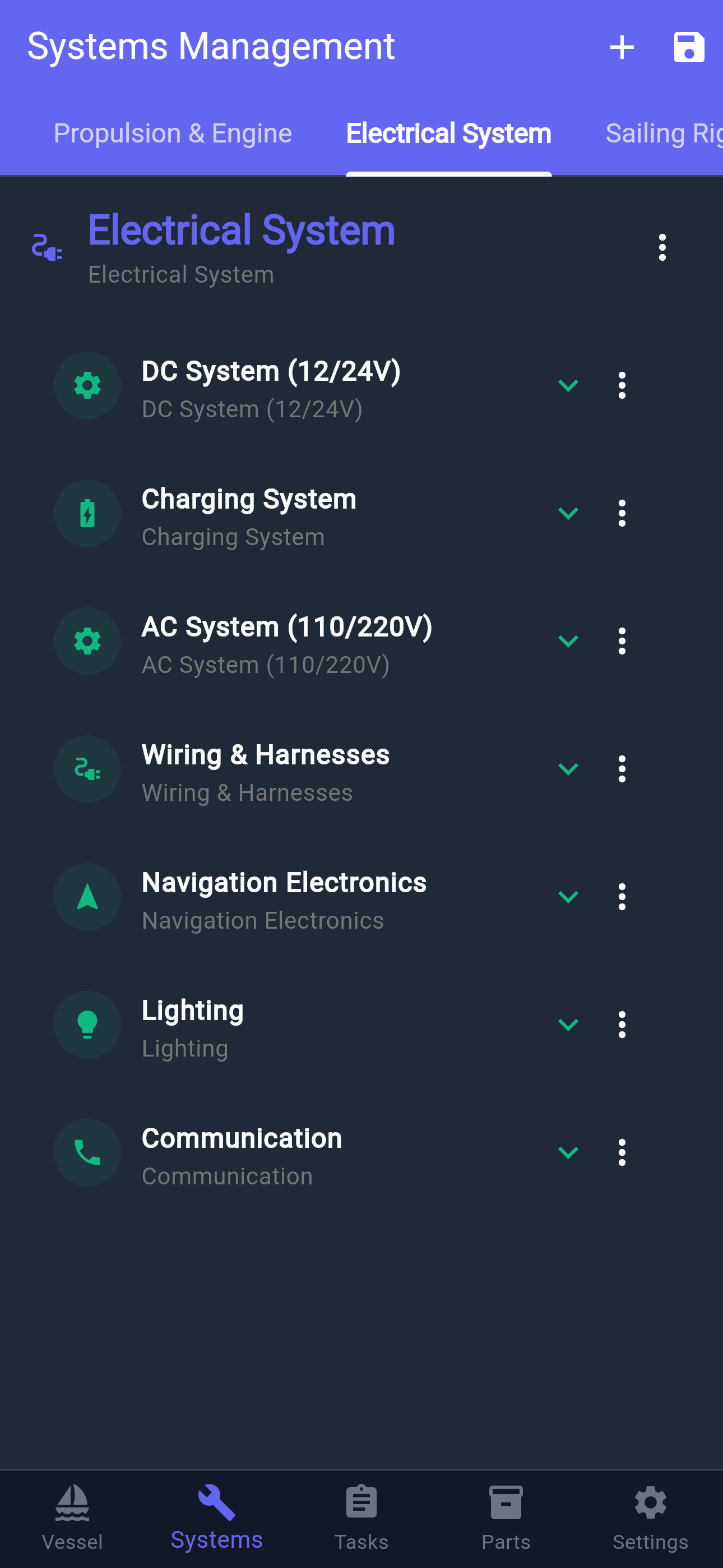Navigate to the Parts tab

tap(506, 1517)
